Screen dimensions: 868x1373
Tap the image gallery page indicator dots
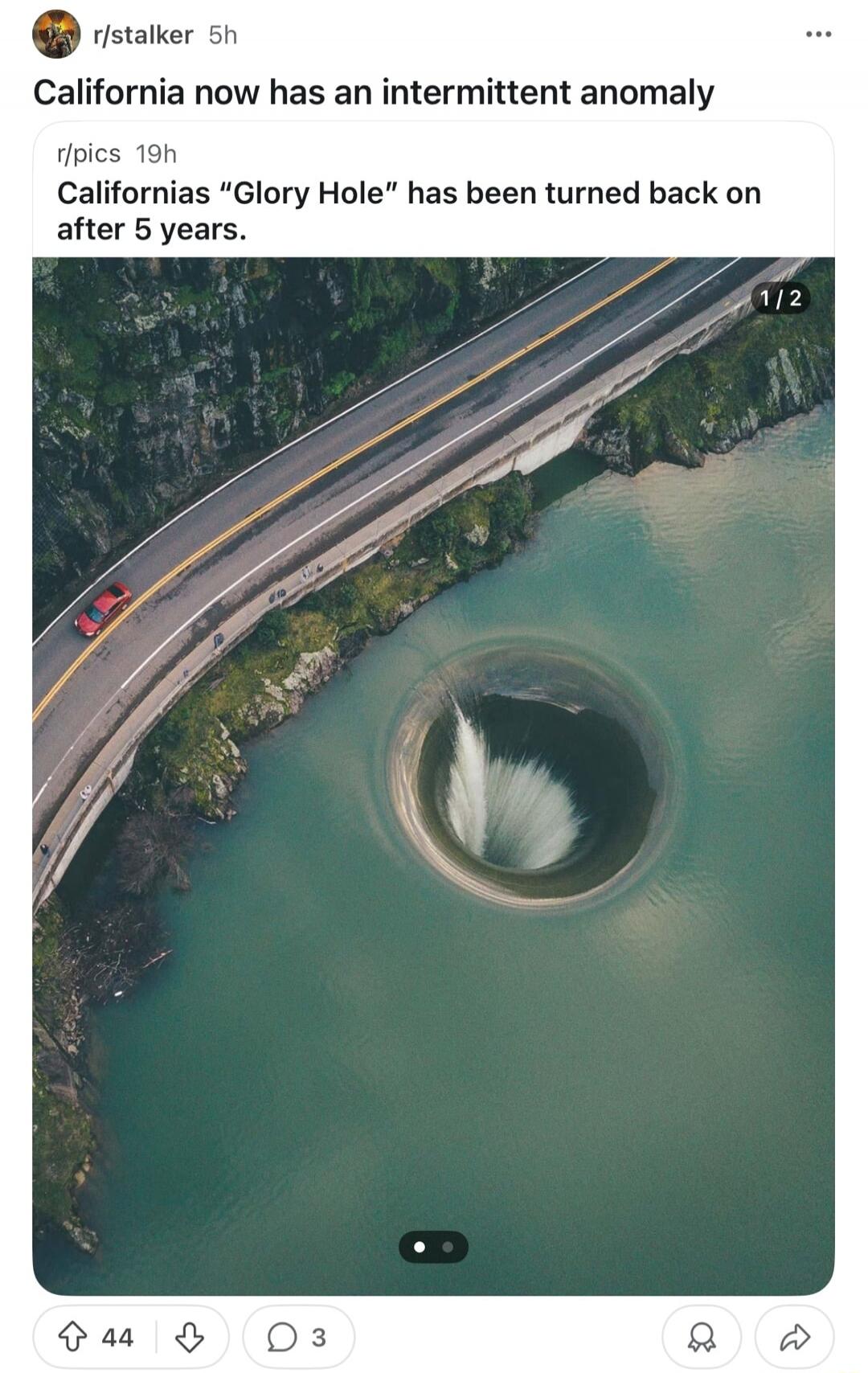[433, 1247]
